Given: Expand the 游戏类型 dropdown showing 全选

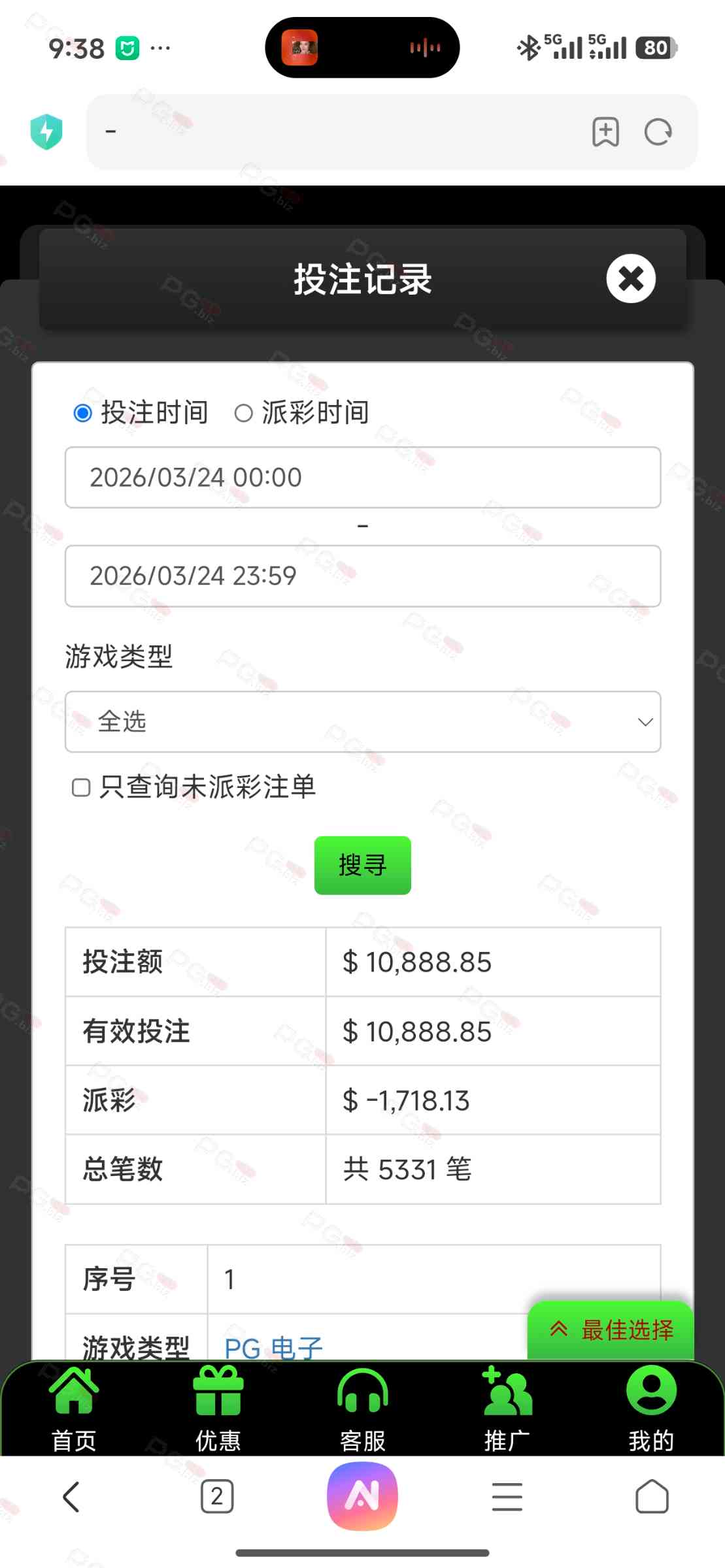Looking at the screenshot, I should (x=362, y=722).
